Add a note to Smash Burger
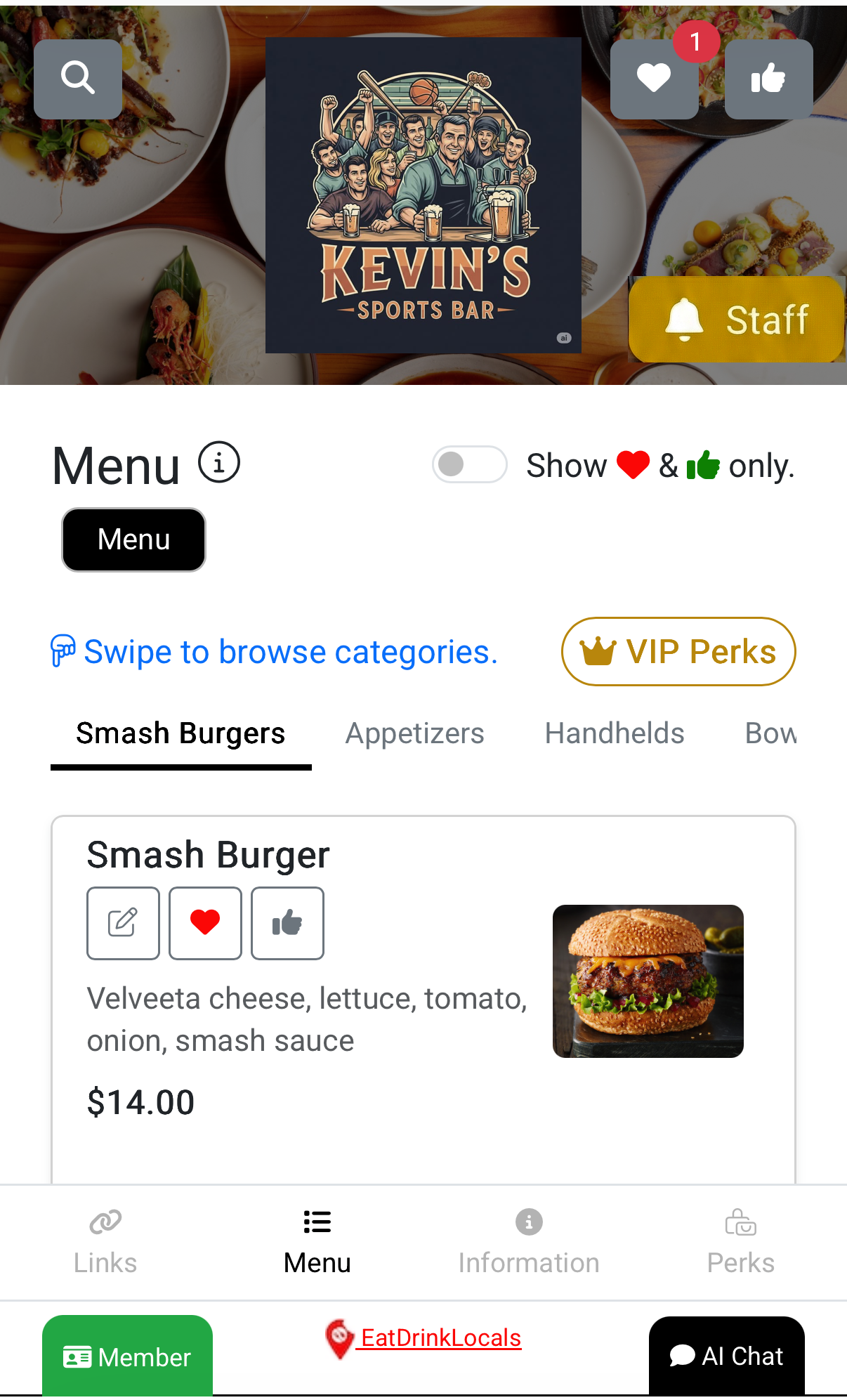Screen dimensions: 847x1400 pyautogui.click(x=123, y=923)
